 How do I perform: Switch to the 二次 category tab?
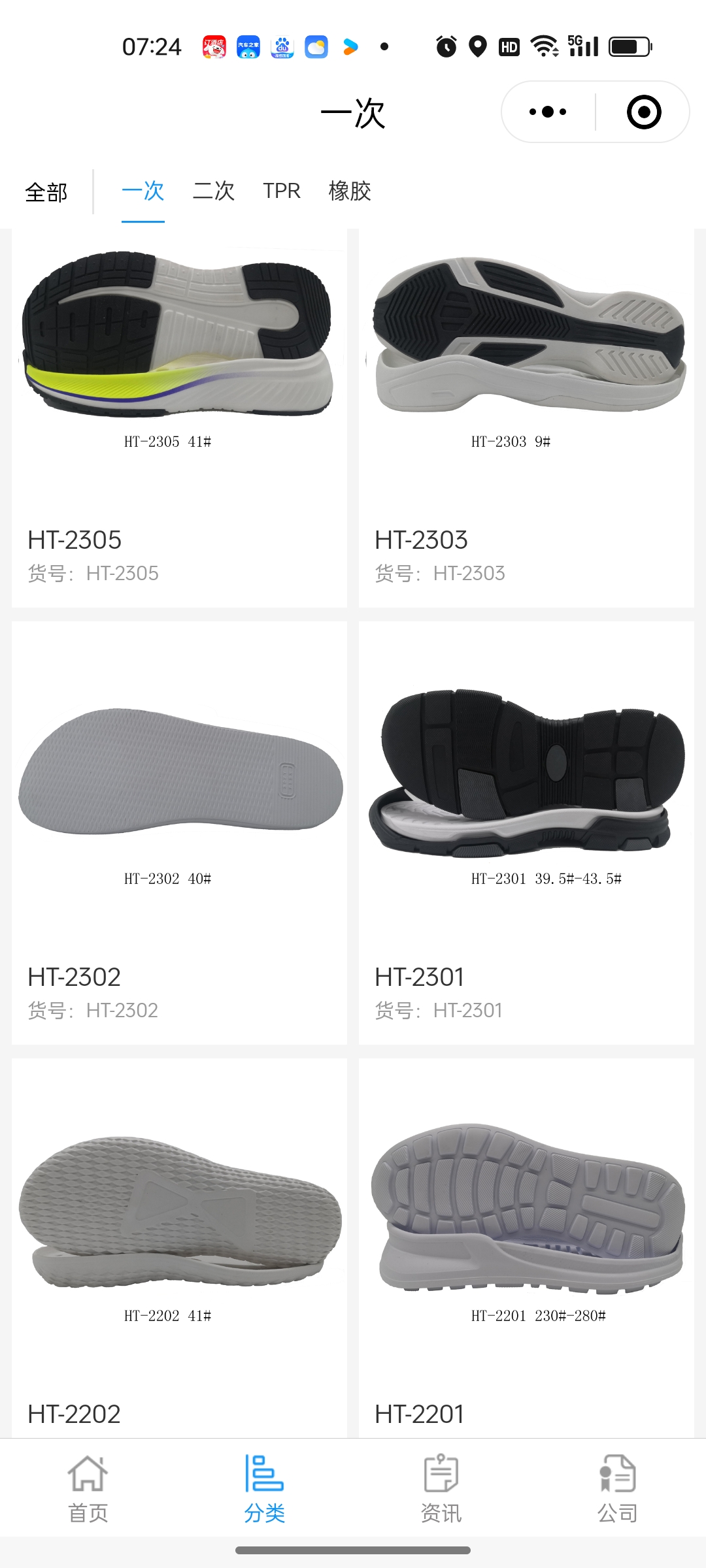click(x=214, y=191)
